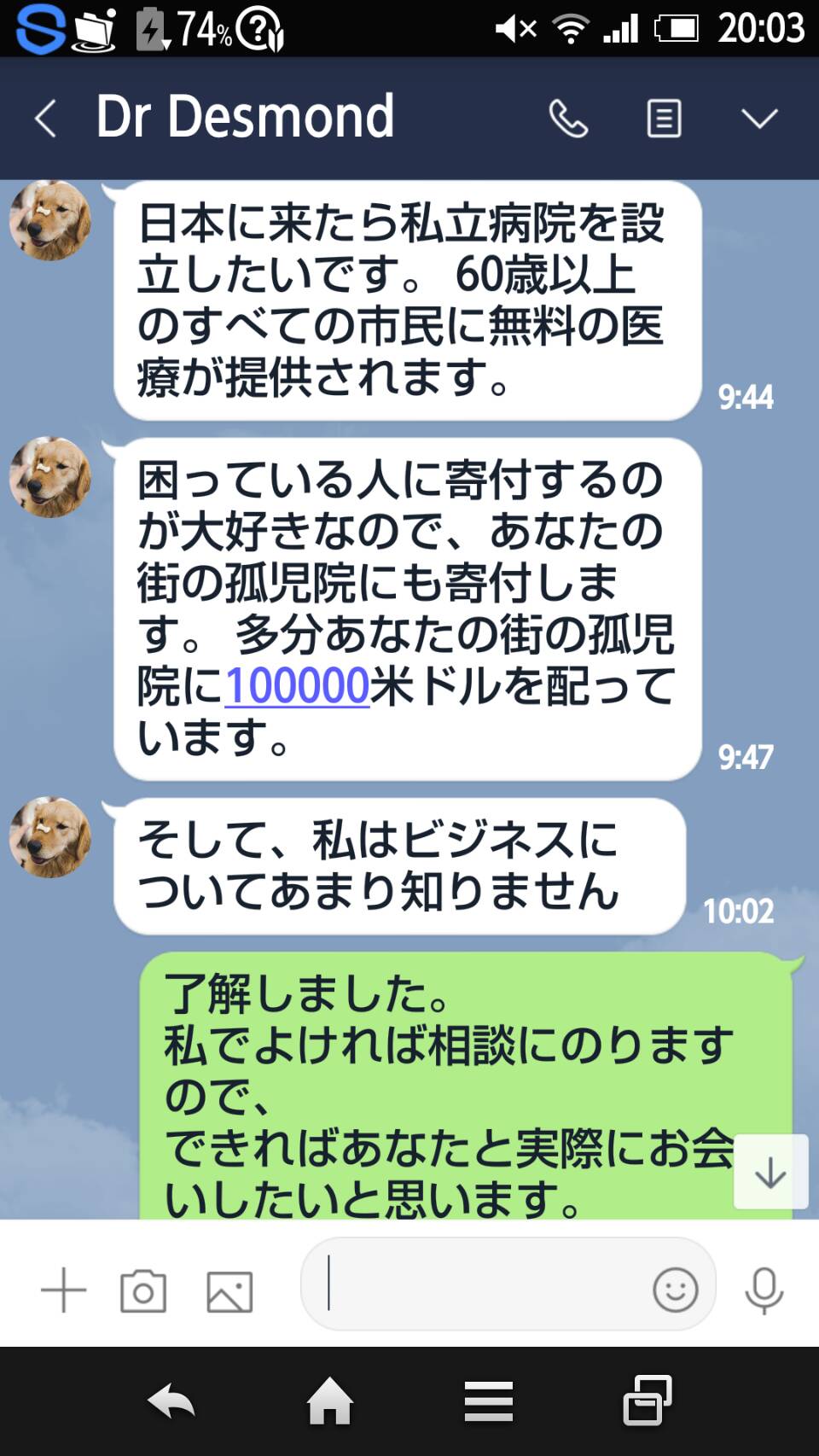Screen dimensions: 819x1456
Task: Expand the chat options dropdown arrow
Action: [x=758, y=118]
